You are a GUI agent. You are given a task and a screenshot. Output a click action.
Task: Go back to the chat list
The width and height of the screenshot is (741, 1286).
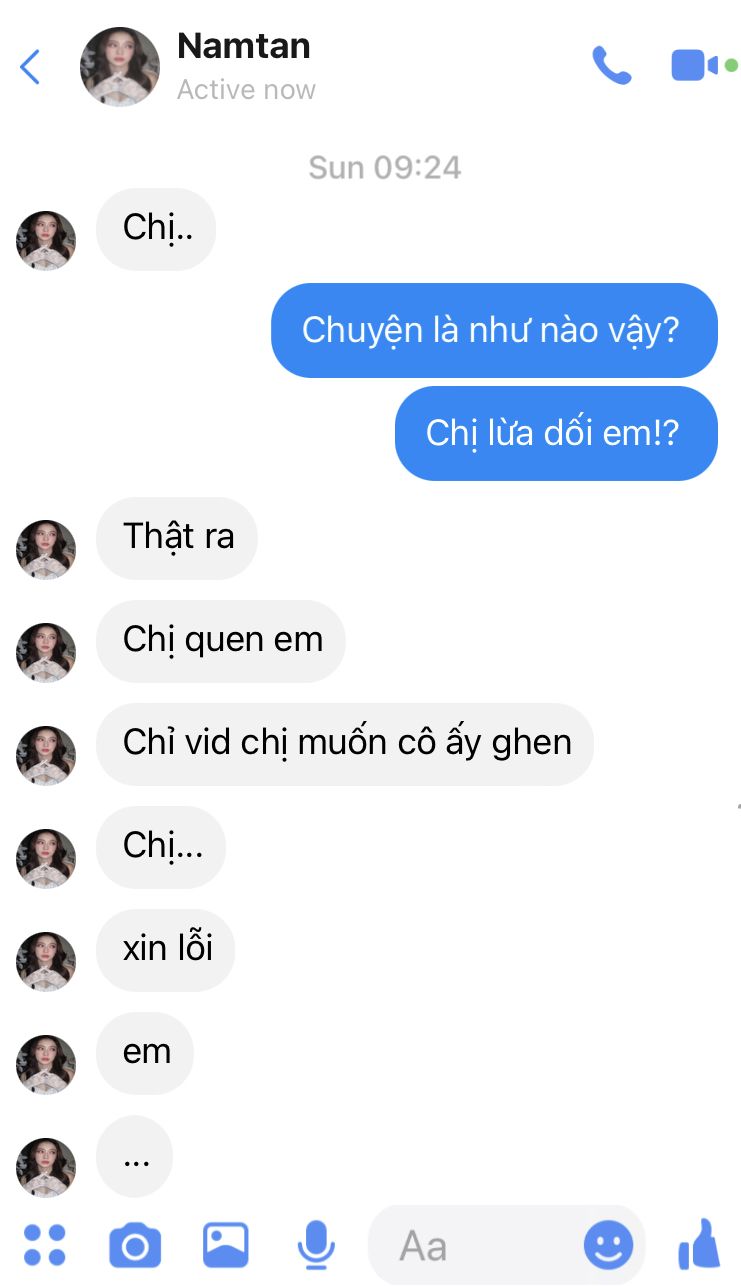tap(30, 67)
